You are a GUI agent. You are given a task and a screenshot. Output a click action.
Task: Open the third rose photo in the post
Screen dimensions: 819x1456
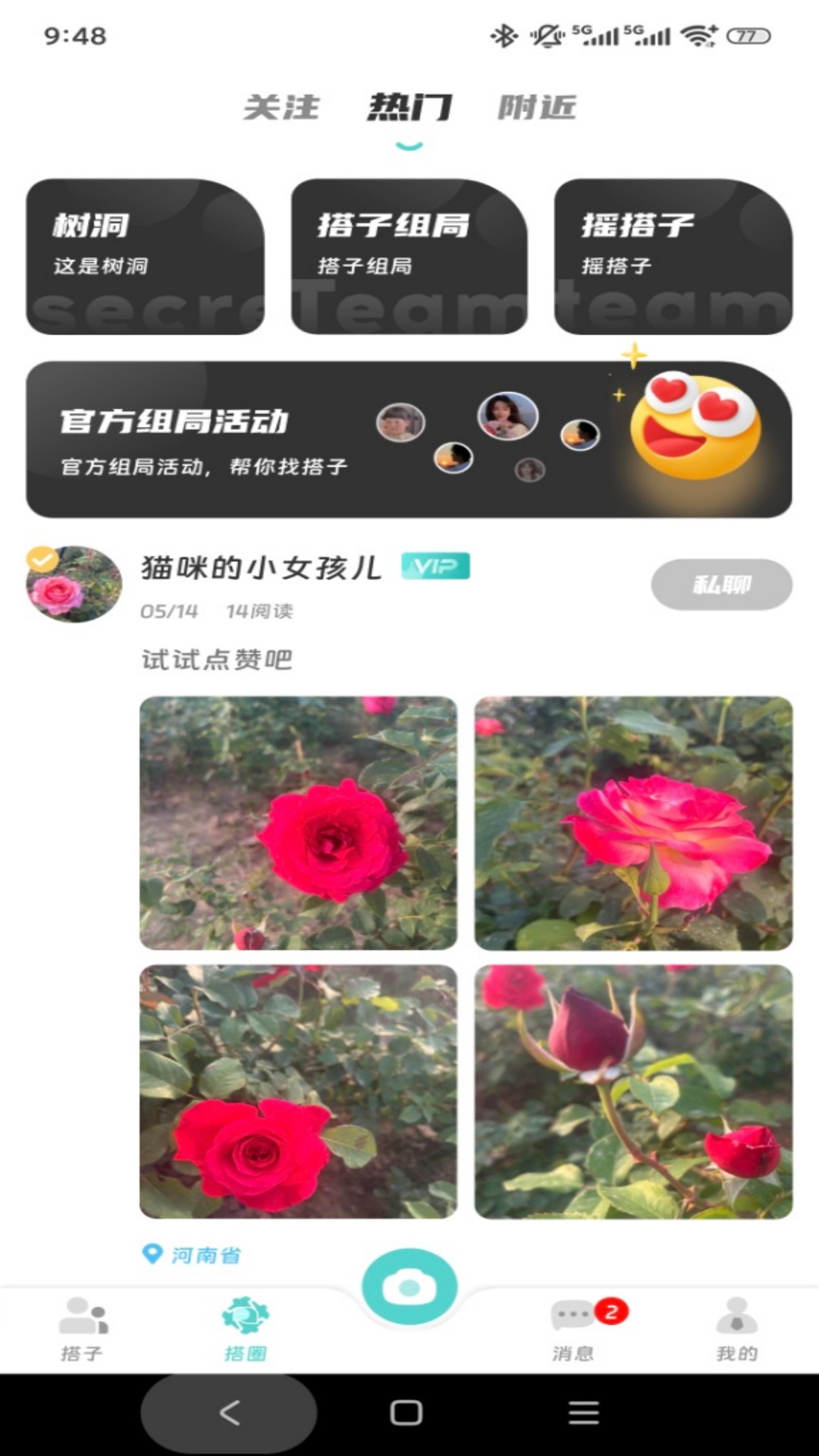coord(298,1091)
